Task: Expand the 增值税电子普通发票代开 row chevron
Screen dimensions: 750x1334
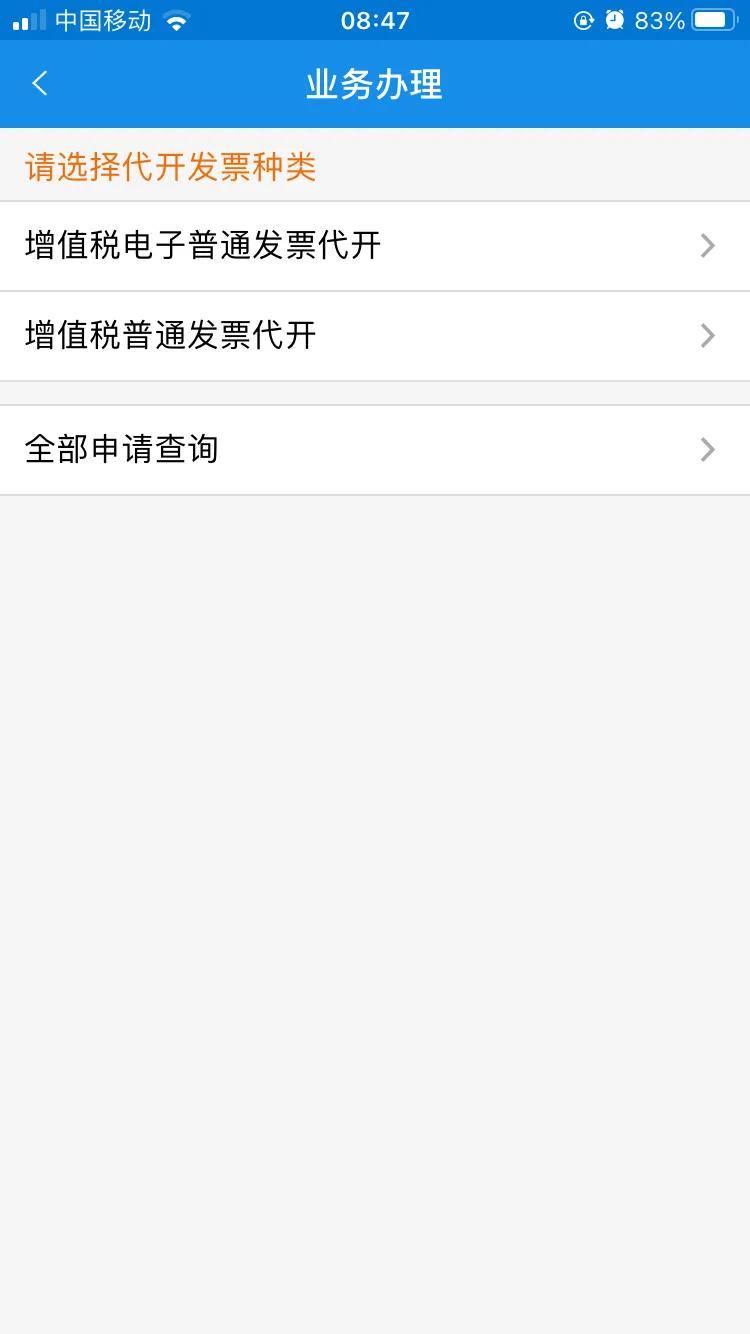Action: tap(708, 246)
